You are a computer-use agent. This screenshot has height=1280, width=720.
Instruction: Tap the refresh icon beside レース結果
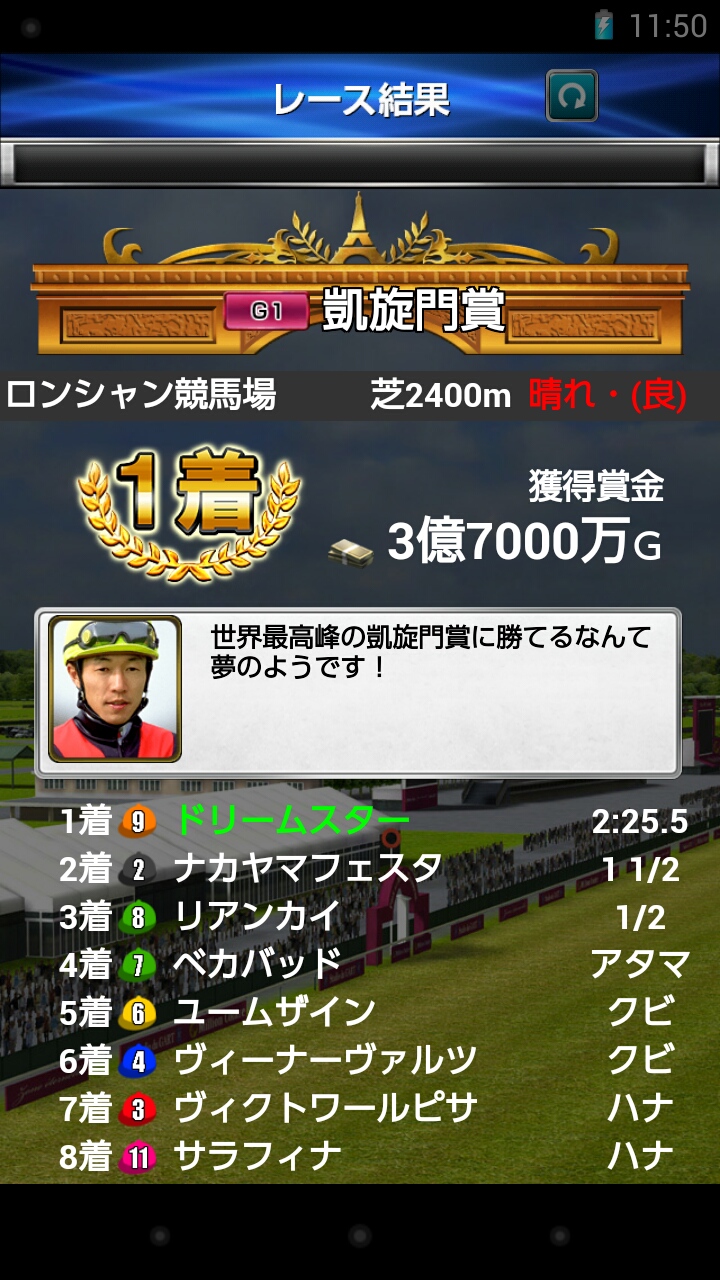(x=571, y=97)
